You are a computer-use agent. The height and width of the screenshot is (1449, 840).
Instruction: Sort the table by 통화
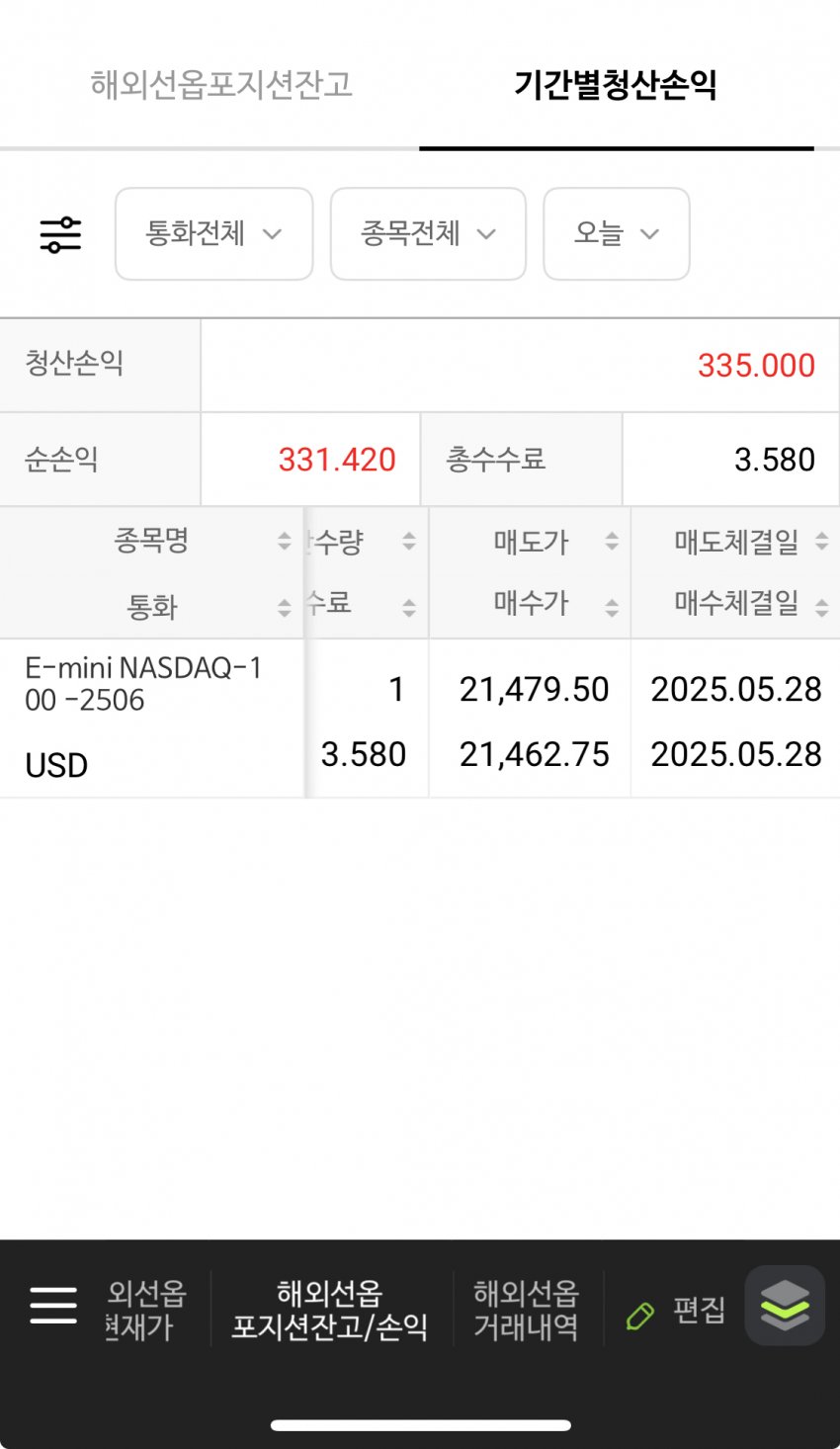pos(152,606)
